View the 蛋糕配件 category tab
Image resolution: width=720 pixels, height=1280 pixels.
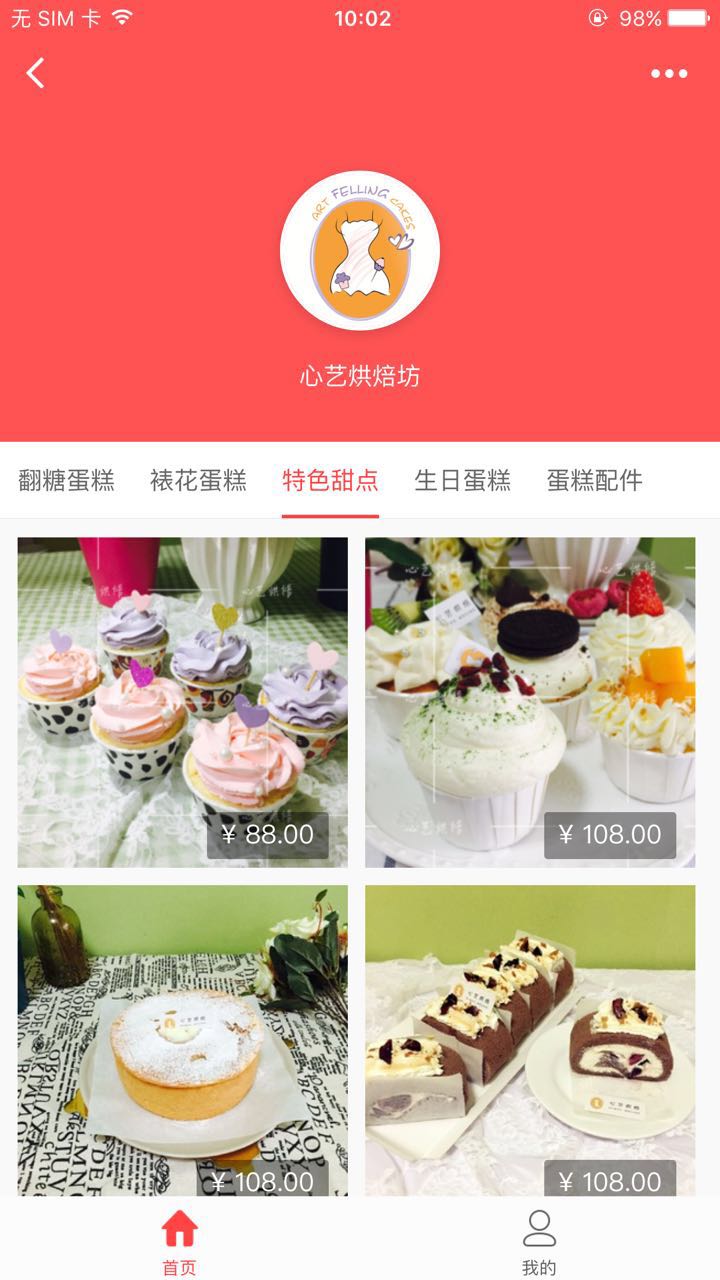coord(594,481)
